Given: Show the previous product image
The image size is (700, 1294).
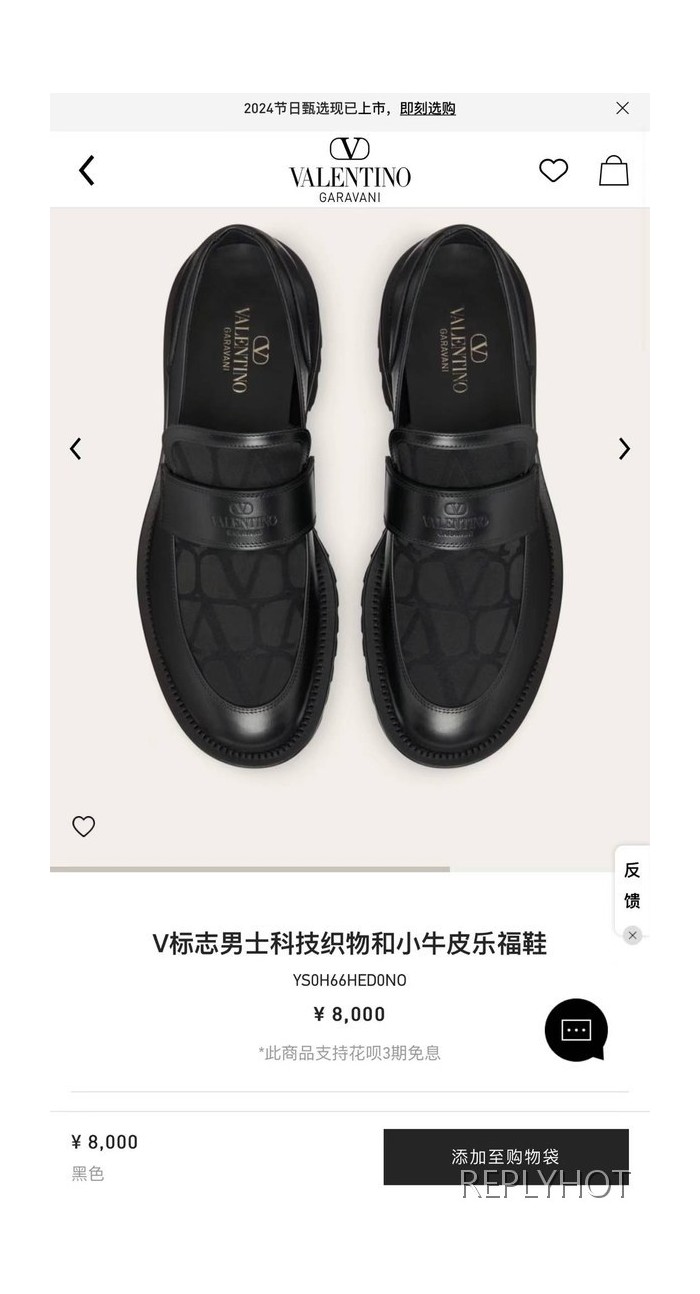Looking at the screenshot, I should click(76, 449).
